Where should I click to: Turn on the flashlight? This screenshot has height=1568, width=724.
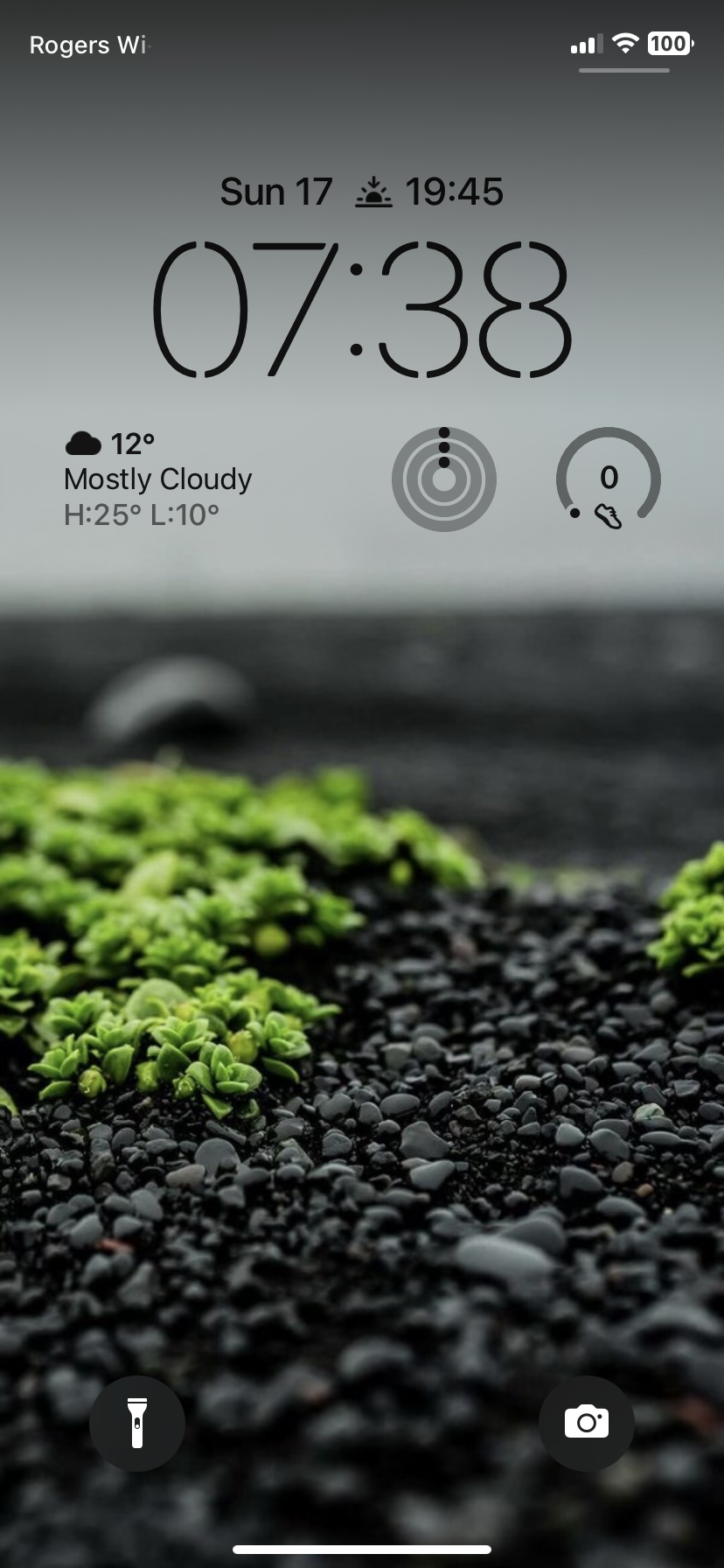click(137, 1423)
